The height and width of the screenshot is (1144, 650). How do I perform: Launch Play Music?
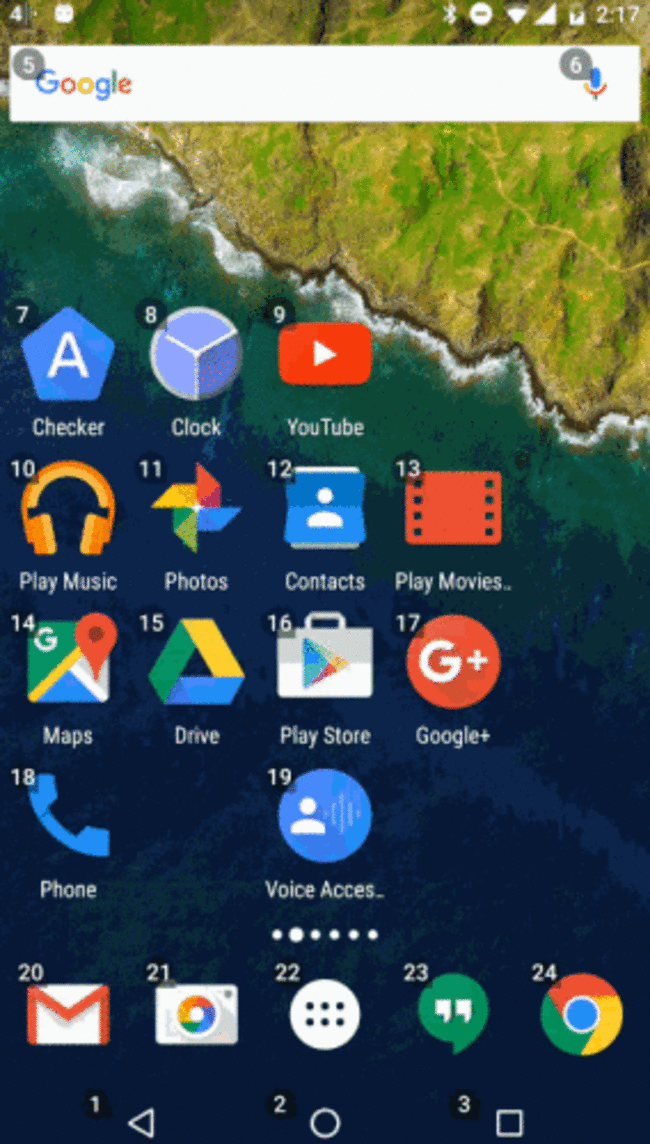[x=68, y=509]
